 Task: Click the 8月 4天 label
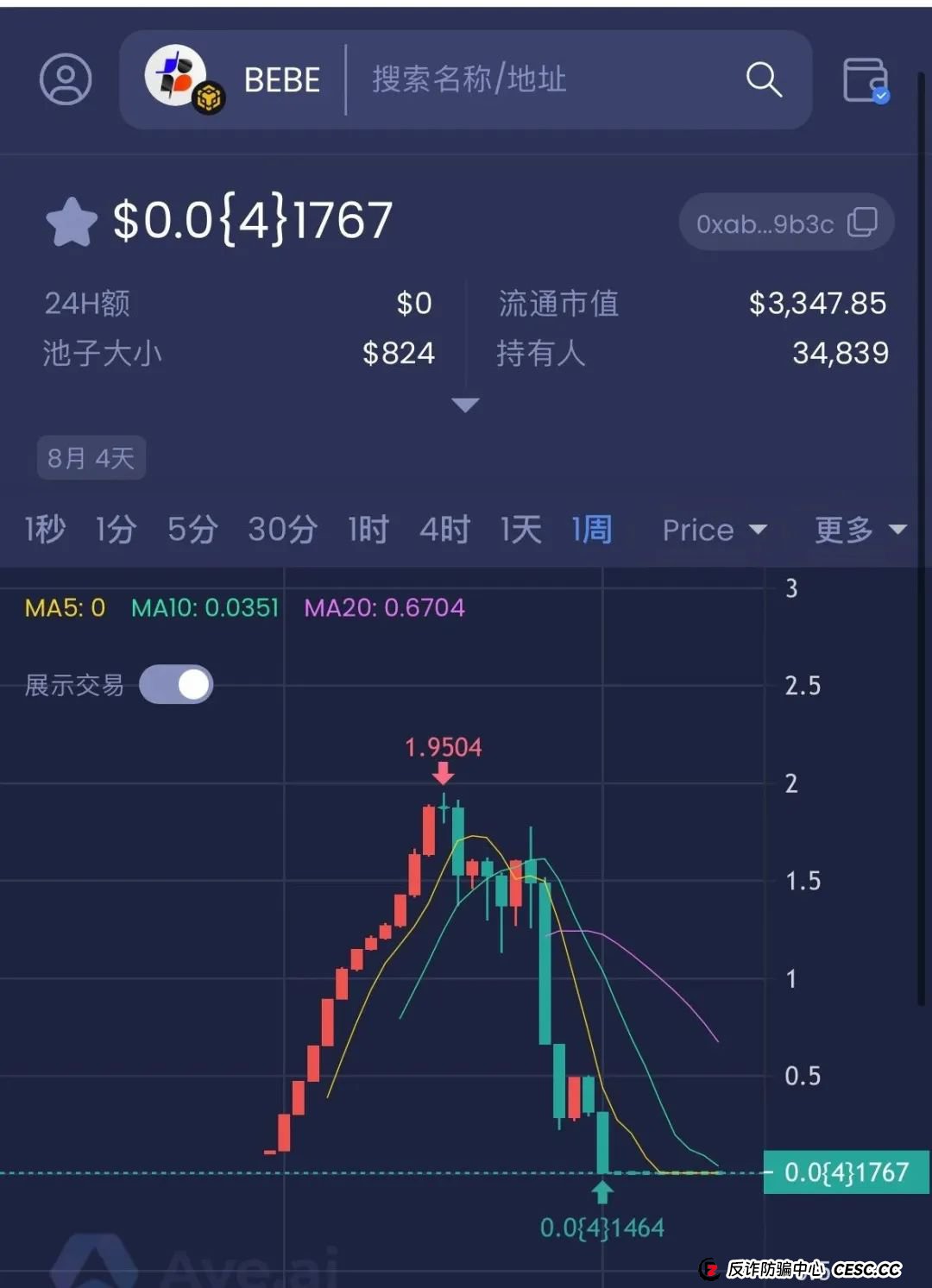(x=90, y=458)
